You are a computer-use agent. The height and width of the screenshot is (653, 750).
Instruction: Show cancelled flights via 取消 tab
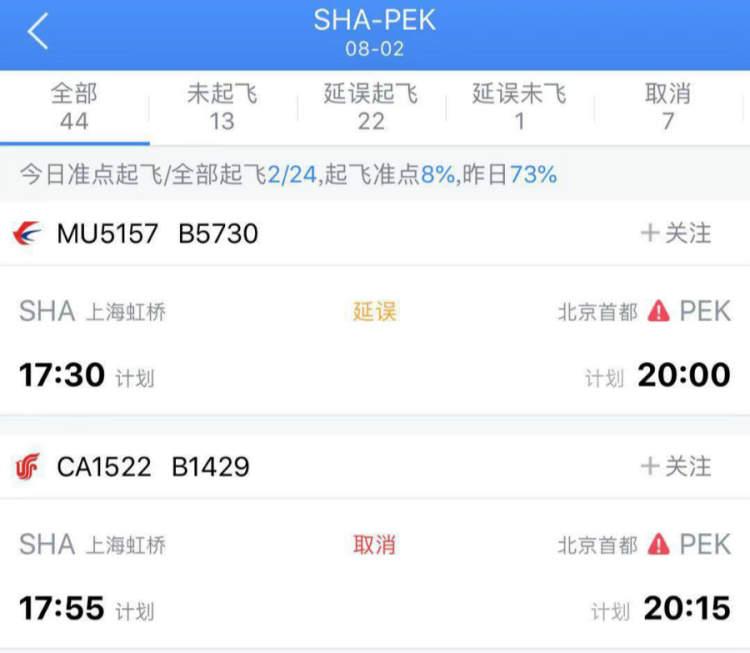[668, 108]
